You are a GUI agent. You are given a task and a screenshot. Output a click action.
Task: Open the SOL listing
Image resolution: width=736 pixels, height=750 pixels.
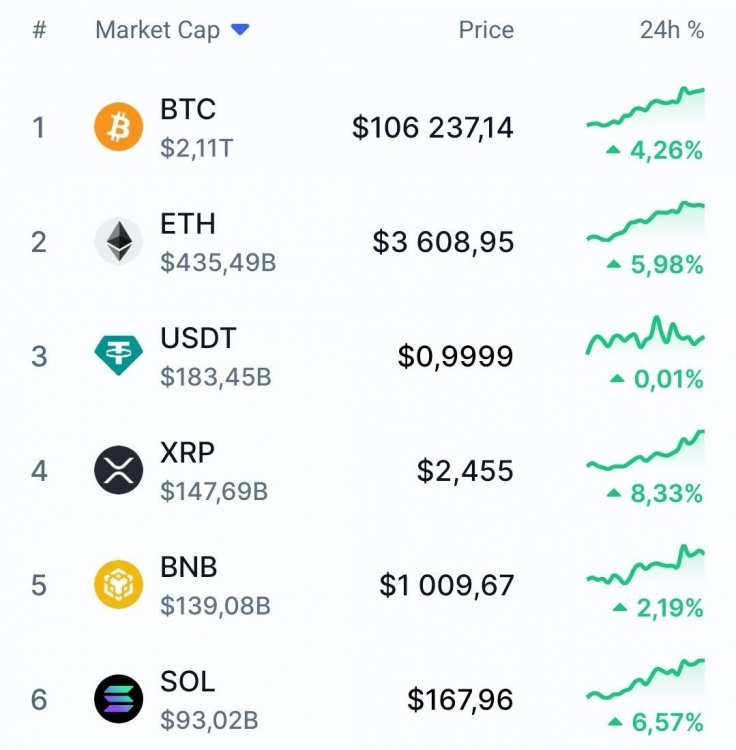point(187,681)
